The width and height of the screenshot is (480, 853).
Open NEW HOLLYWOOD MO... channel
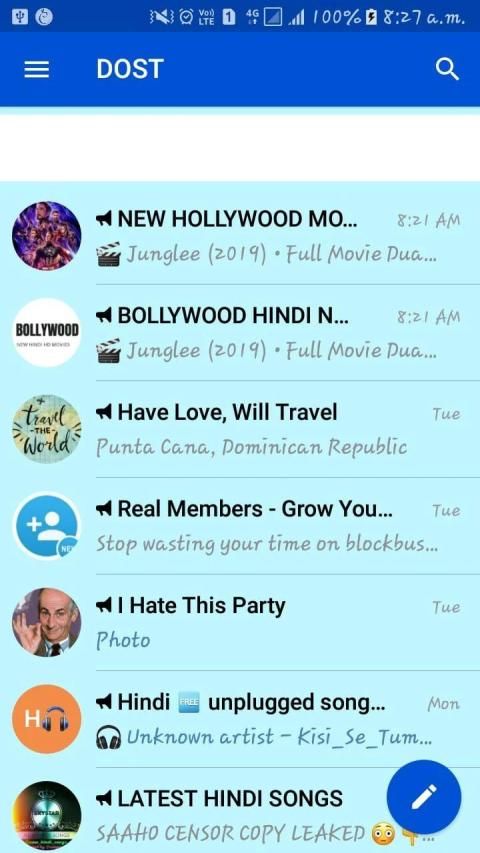[x=240, y=236]
